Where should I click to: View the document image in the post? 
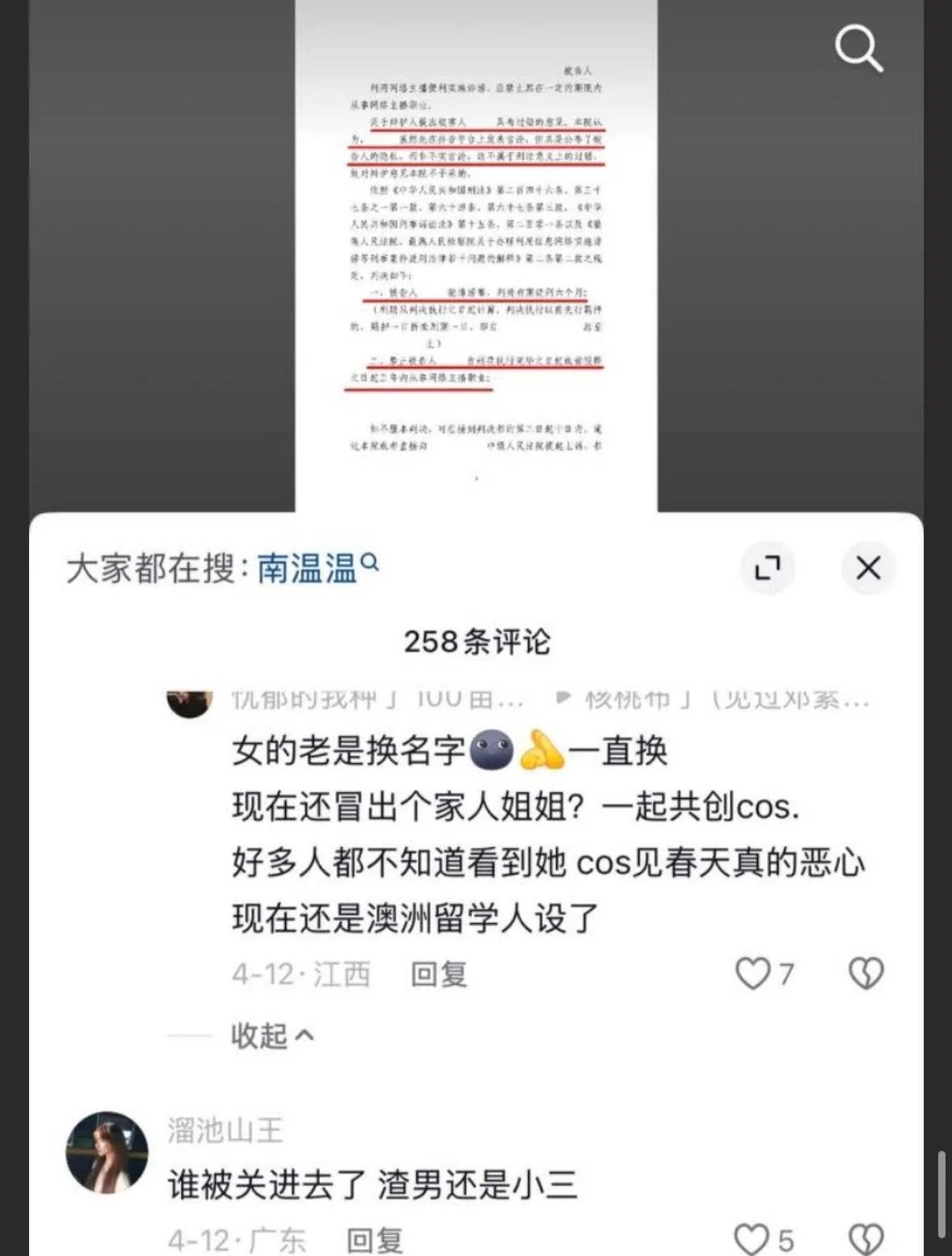tap(476, 255)
